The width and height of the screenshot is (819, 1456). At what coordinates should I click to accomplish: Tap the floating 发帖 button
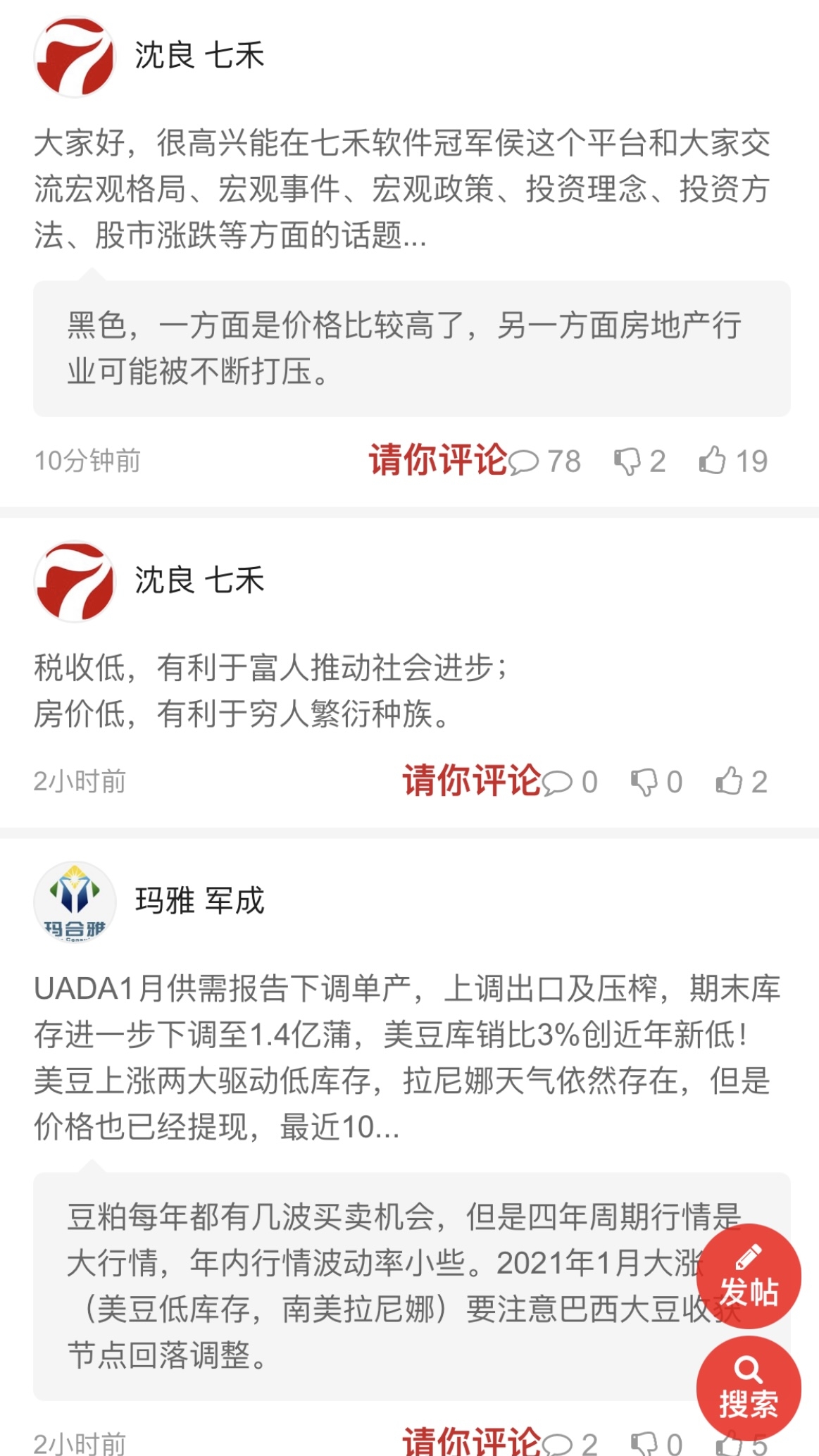(748, 1276)
